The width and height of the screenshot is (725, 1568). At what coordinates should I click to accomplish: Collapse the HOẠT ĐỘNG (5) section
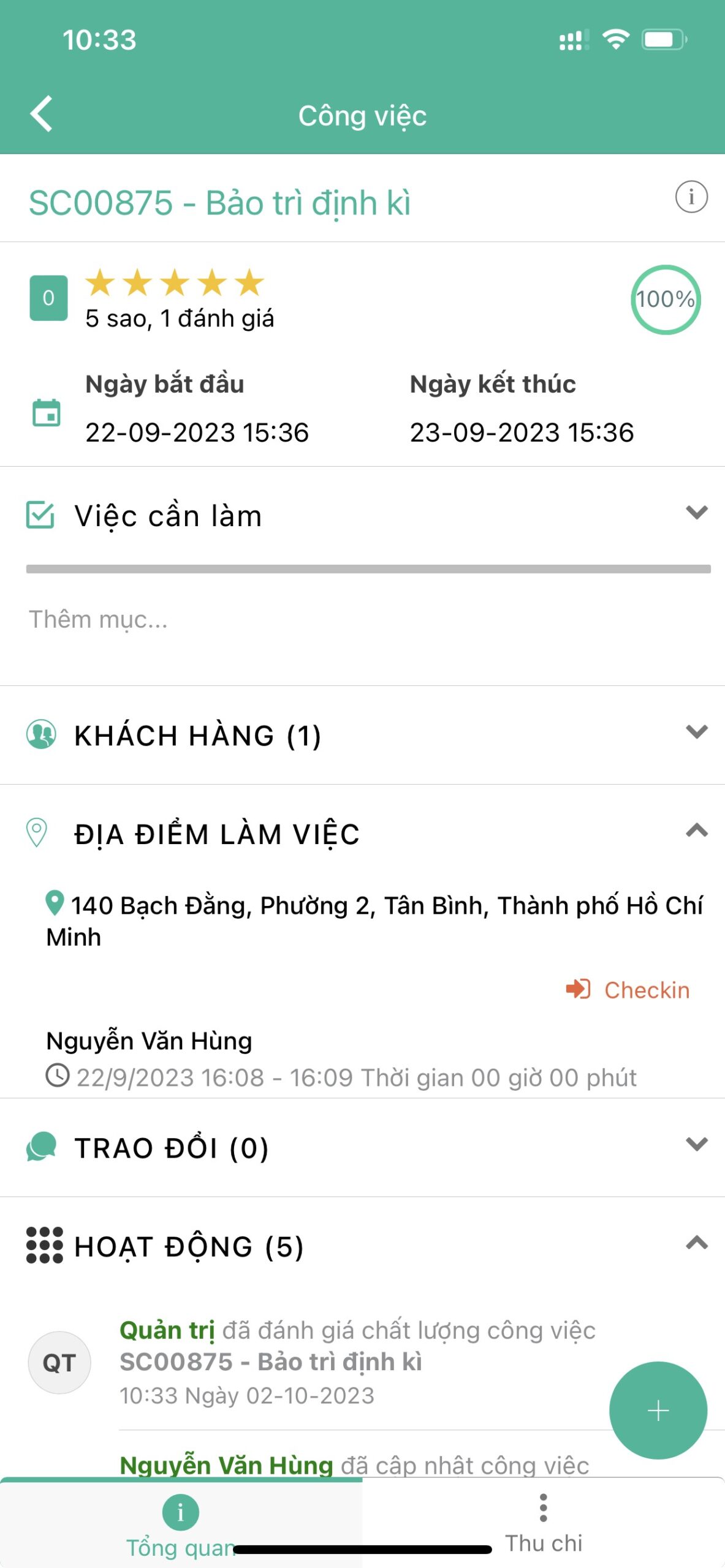click(x=696, y=1243)
